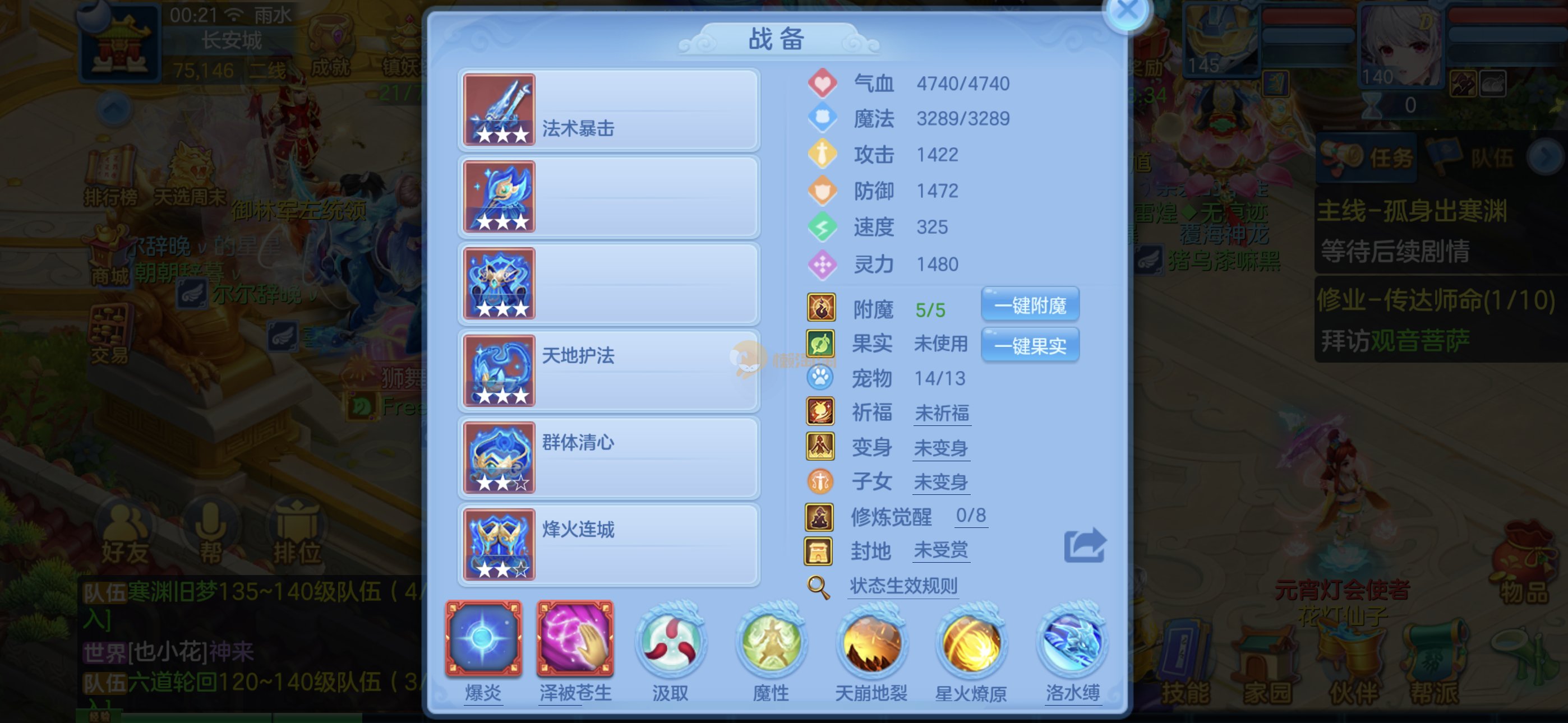Select the 星火燎原 skill icon
This screenshot has height=723, width=1568.
click(x=971, y=643)
